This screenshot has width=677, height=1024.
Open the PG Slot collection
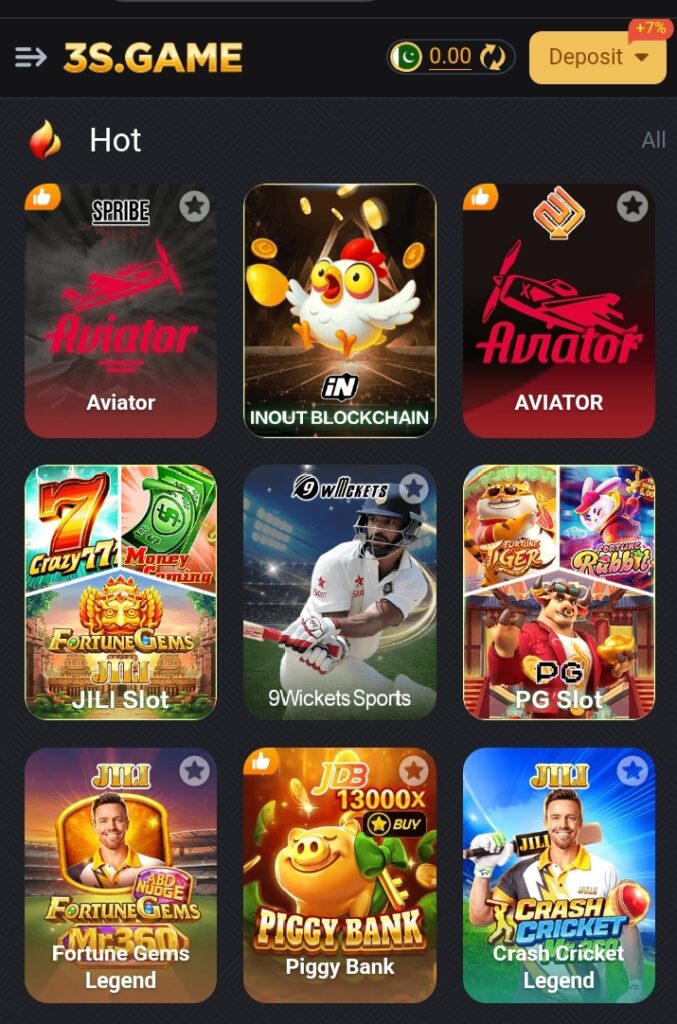pyautogui.click(x=558, y=590)
